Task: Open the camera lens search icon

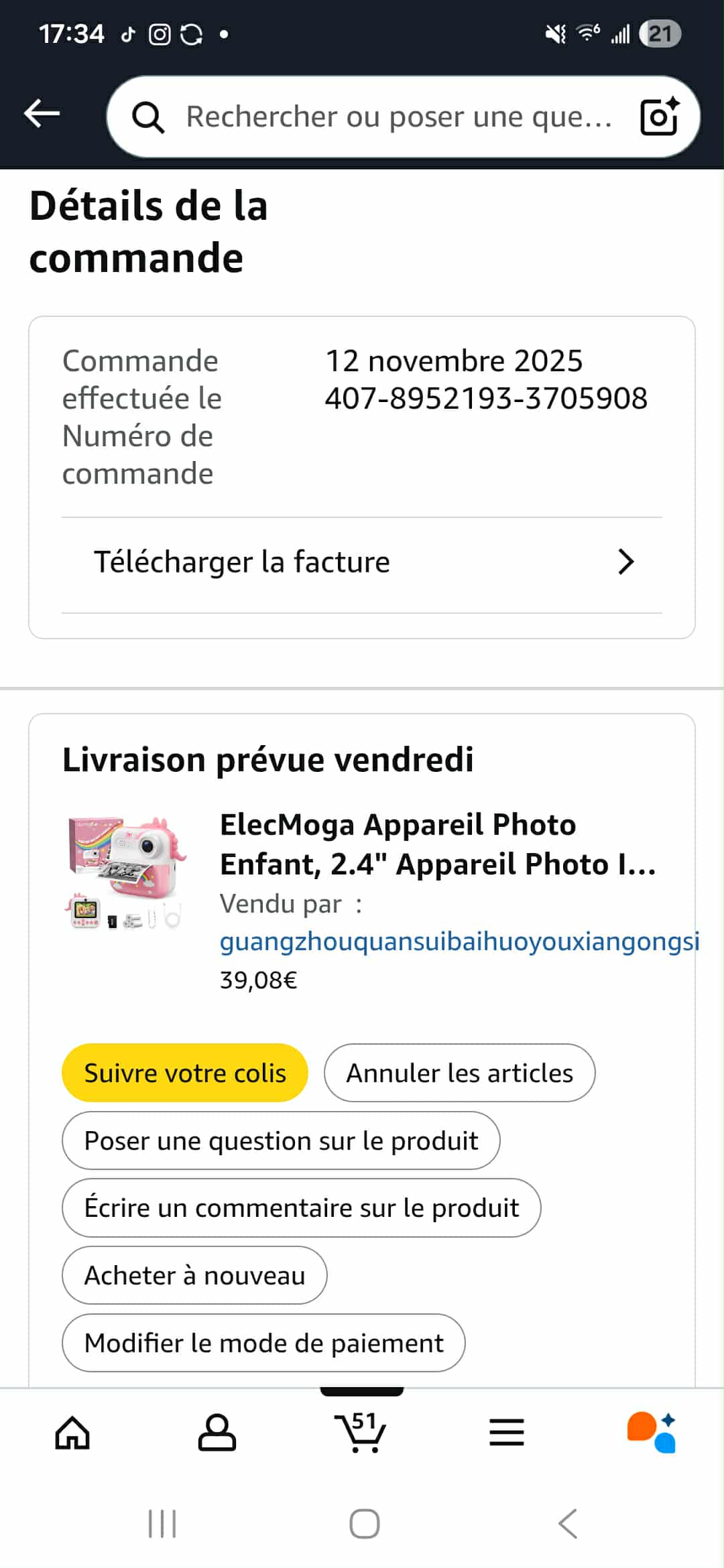Action: click(659, 117)
